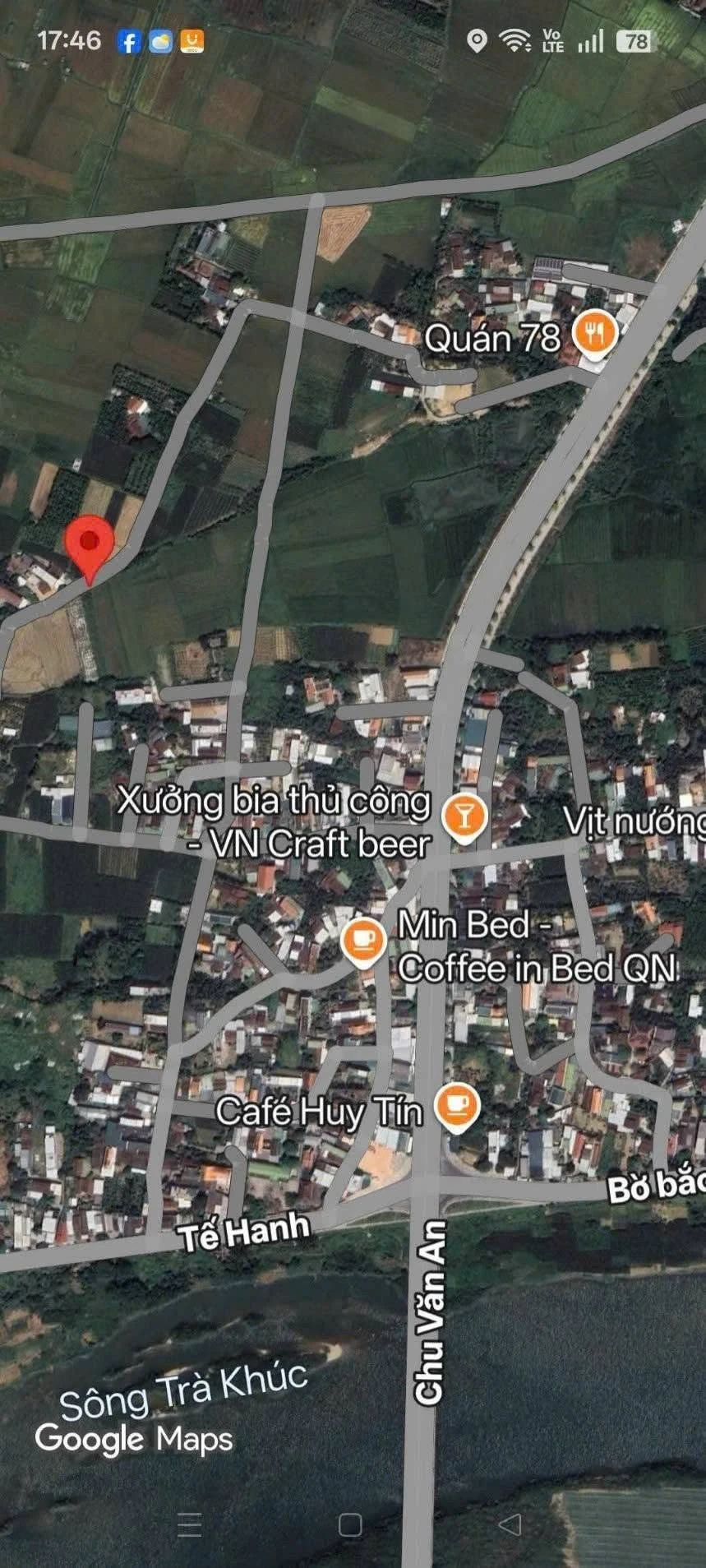This screenshot has width=706, height=1568.
Task: Tap the Café Huy Tín marker
Action: (x=457, y=1107)
